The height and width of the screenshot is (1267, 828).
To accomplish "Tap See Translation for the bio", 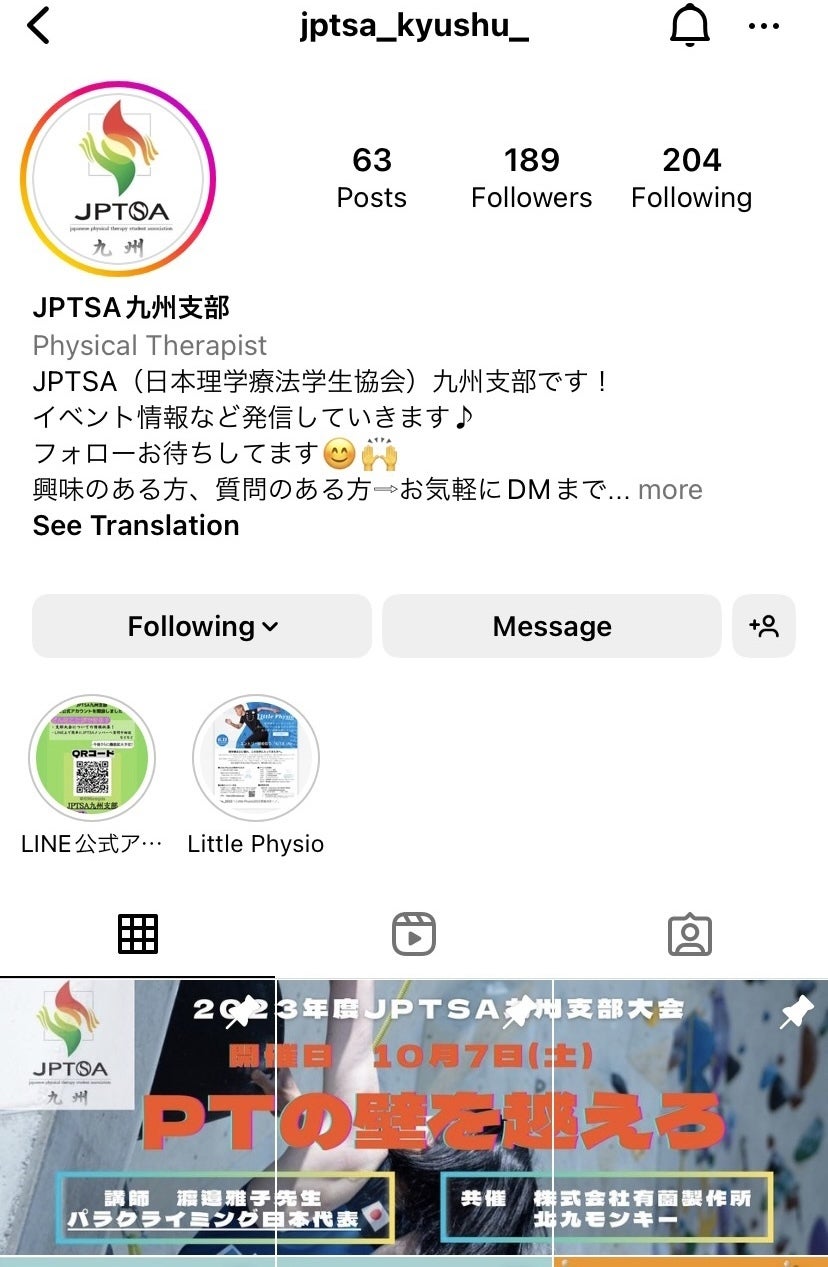I will pos(136,526).
